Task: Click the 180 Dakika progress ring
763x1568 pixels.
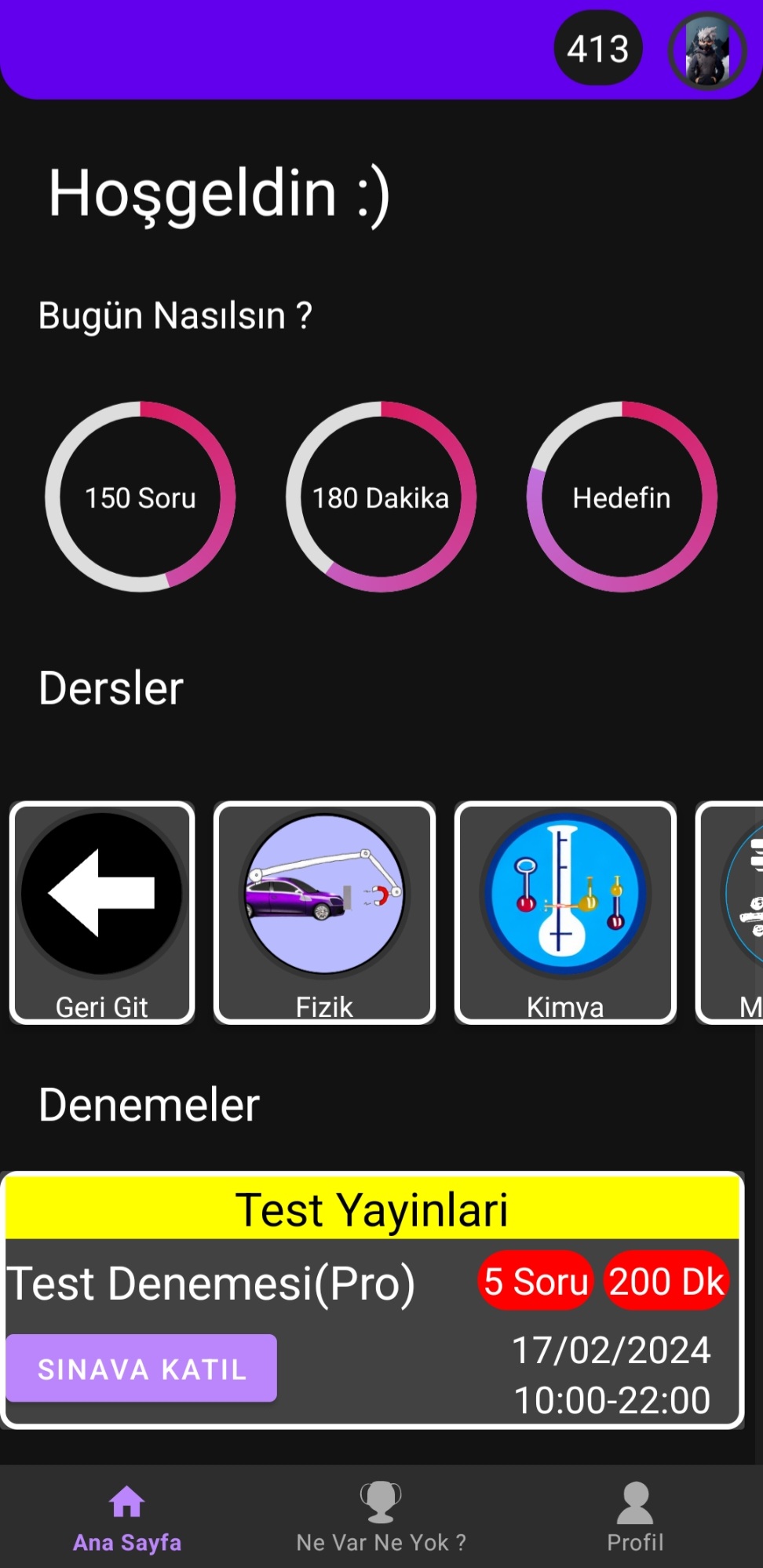Action: coord(381,496)
